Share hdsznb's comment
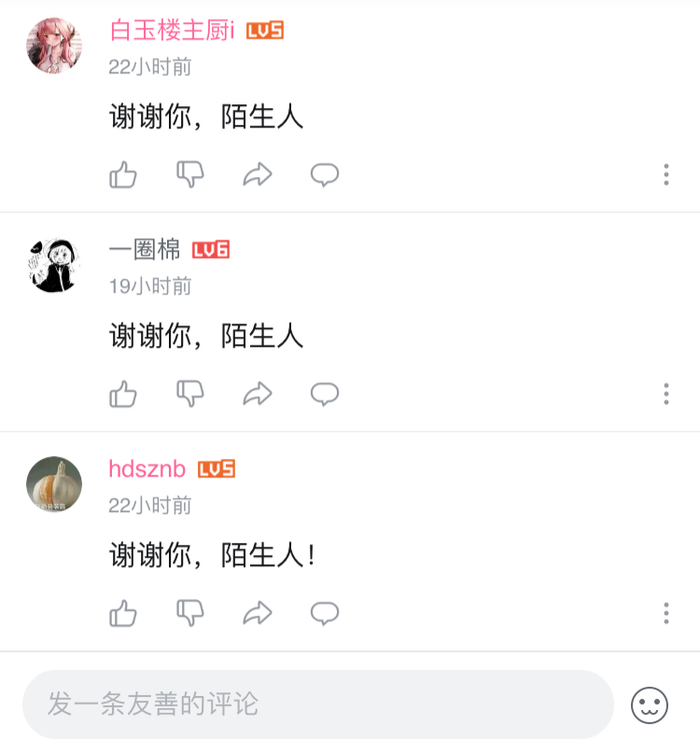This screenshot has width=700, height=749. pos(258,613)
